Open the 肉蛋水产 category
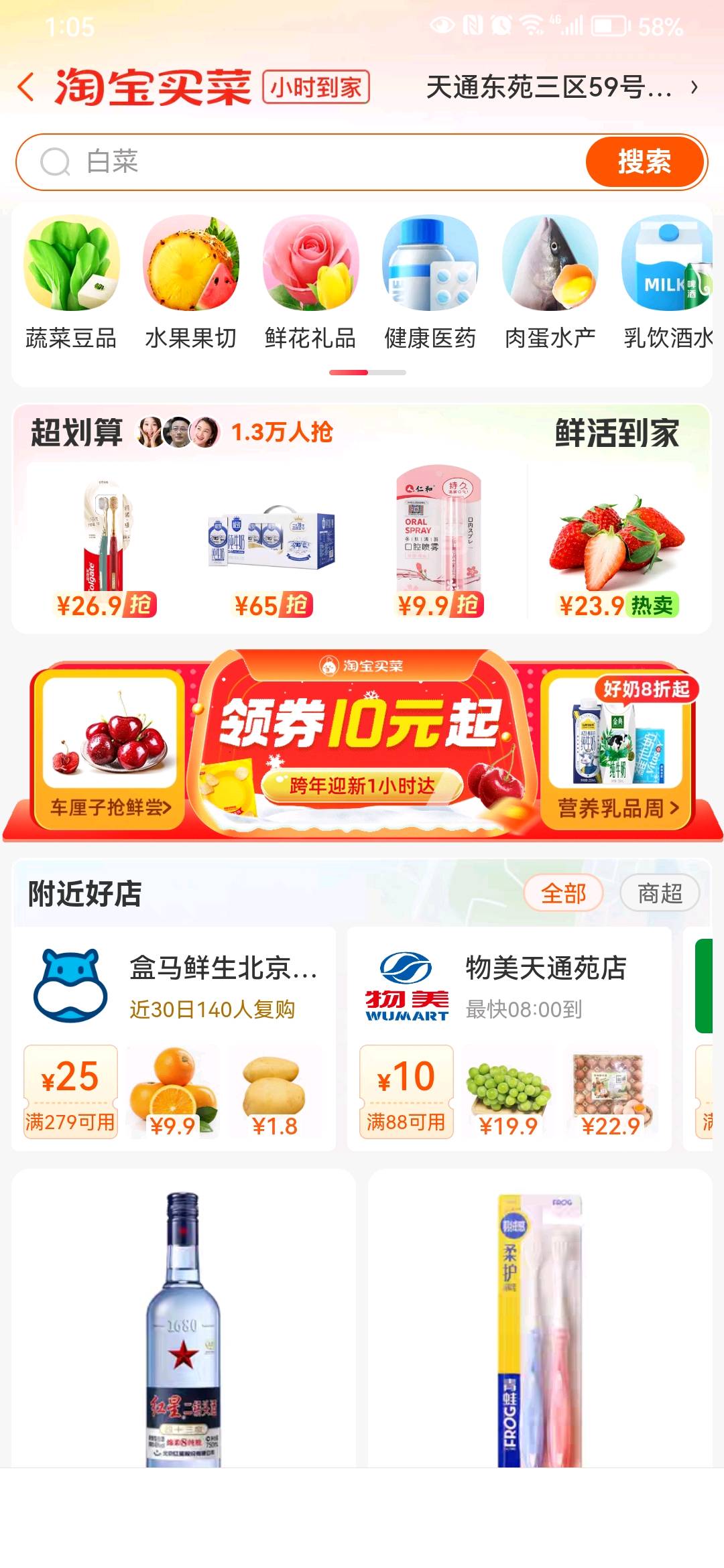The width and height of the screenshot is (724, 1568). [550, 283]
